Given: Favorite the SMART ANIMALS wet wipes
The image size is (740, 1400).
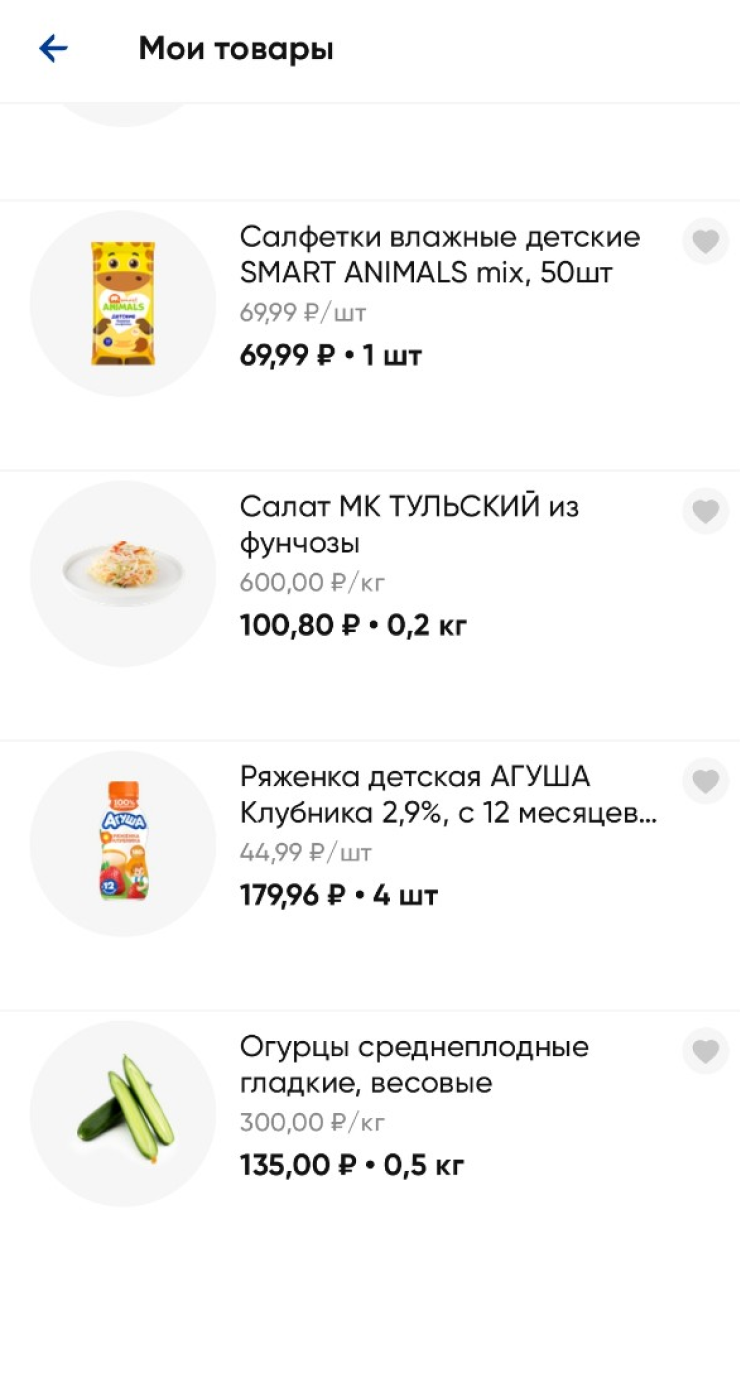Looking at the screenshot, I should [705, 242].
